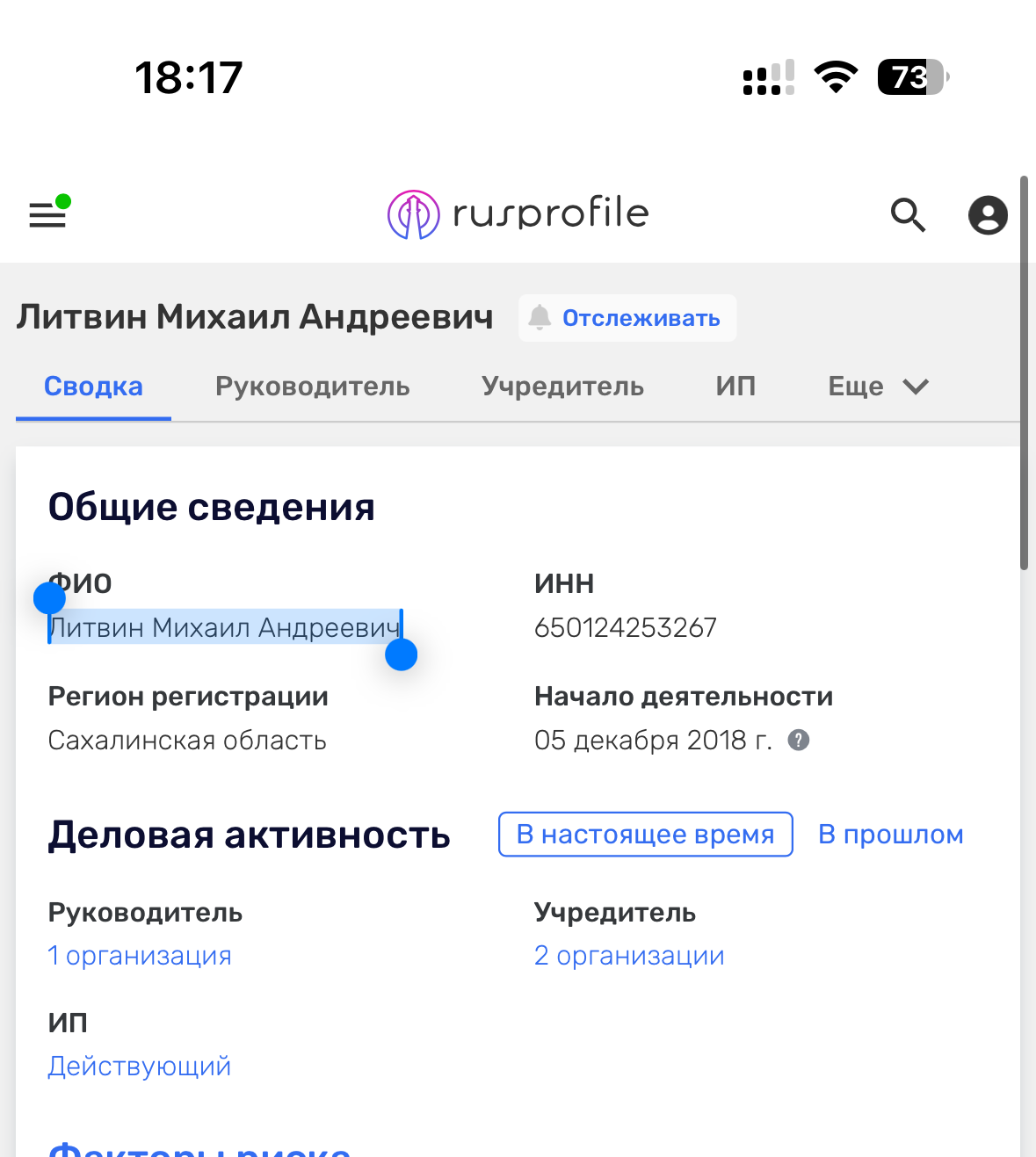Switch to the Руководитель tab
Viewport: 1036px width, 1157px height.
click(x=313, y=387)
